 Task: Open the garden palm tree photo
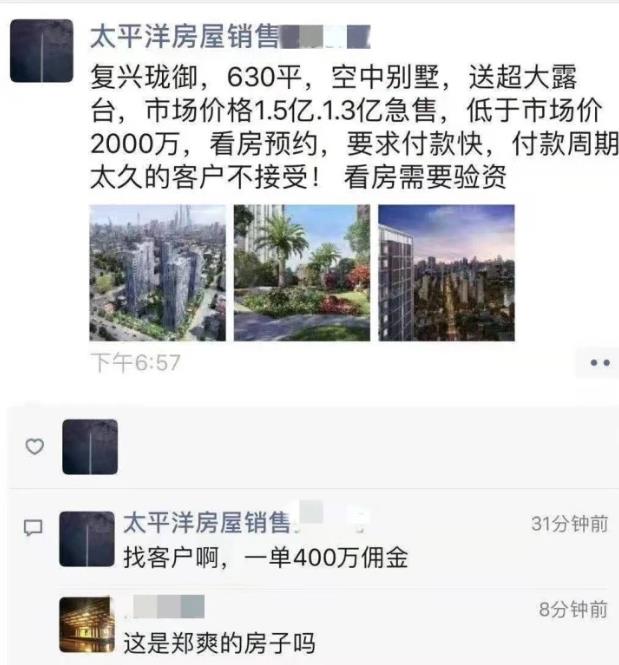point(301,273)
